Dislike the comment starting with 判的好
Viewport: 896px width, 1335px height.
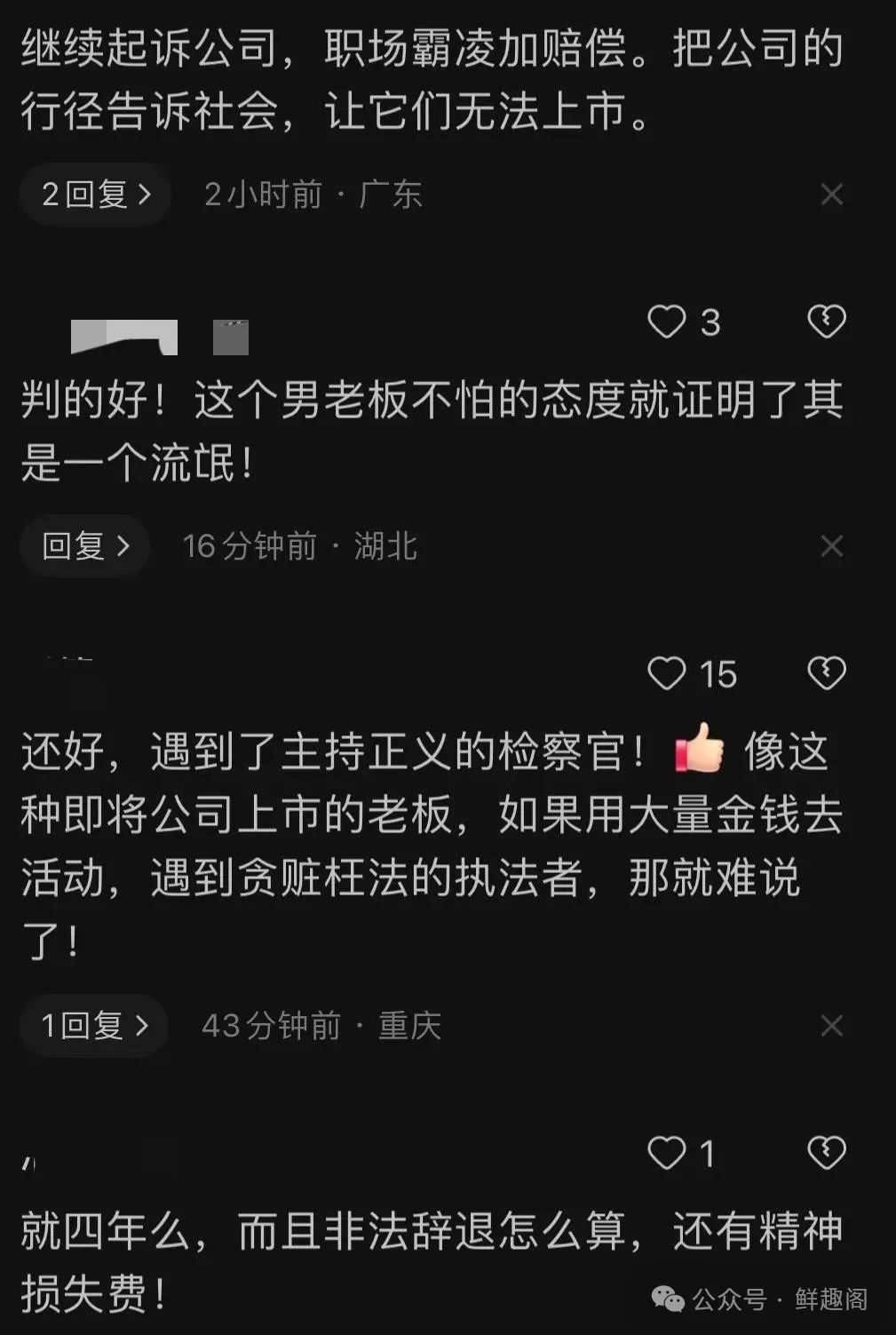[x=826, y=322]
